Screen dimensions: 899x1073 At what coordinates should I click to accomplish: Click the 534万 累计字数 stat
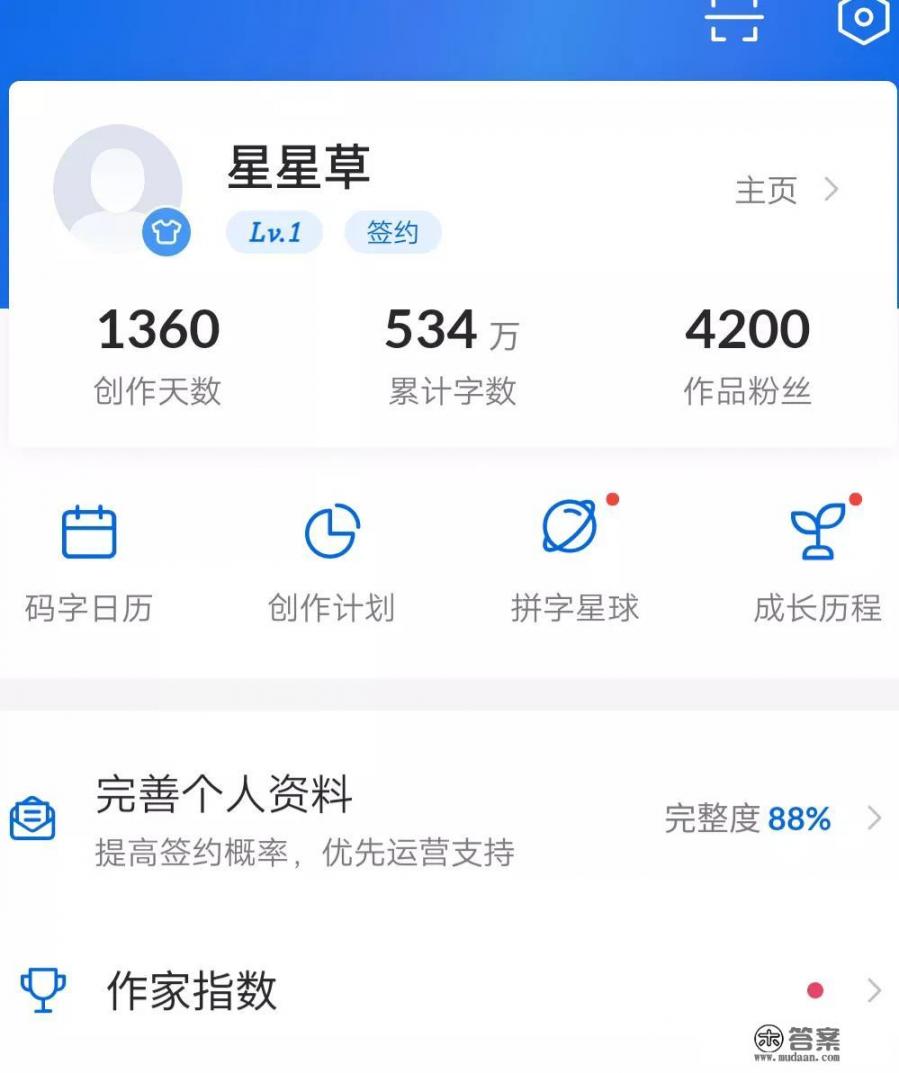[452, 352]
